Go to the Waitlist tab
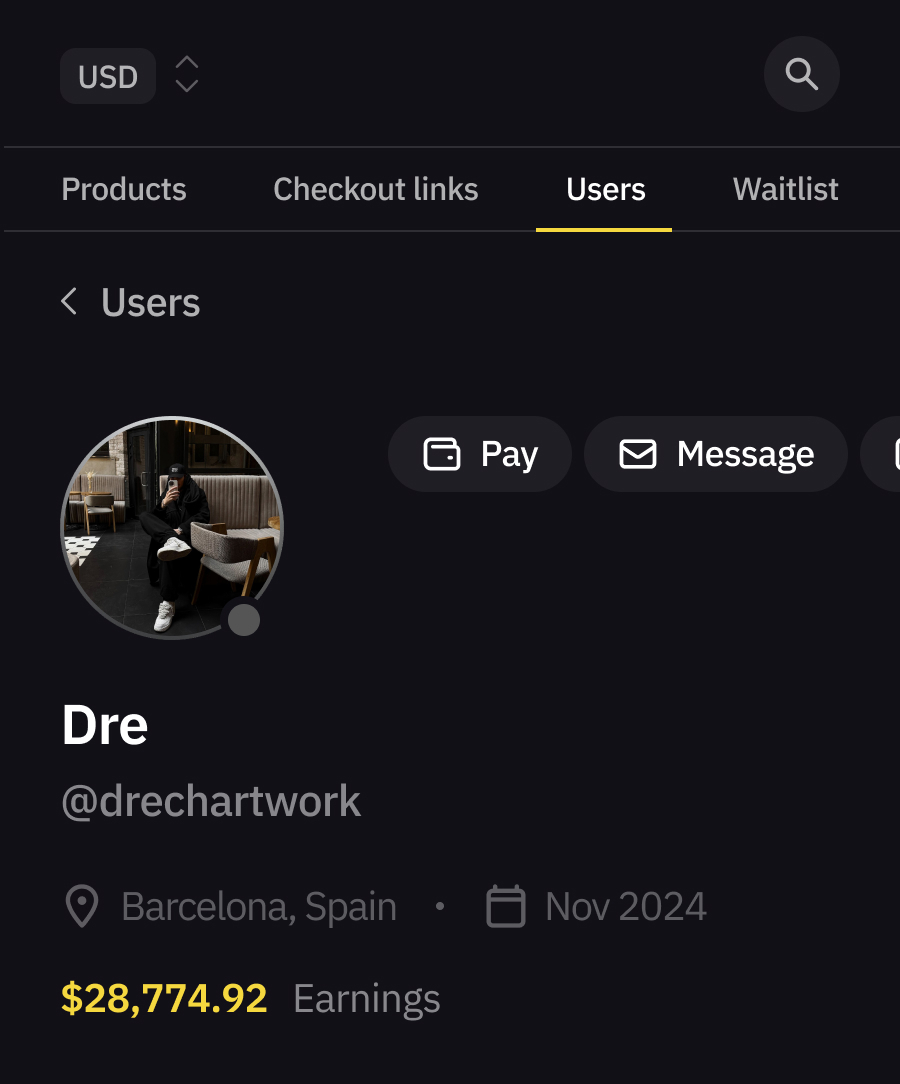The width and height of the screenshot is (900, 1084). pyautogui.click(x=785, y=189)
